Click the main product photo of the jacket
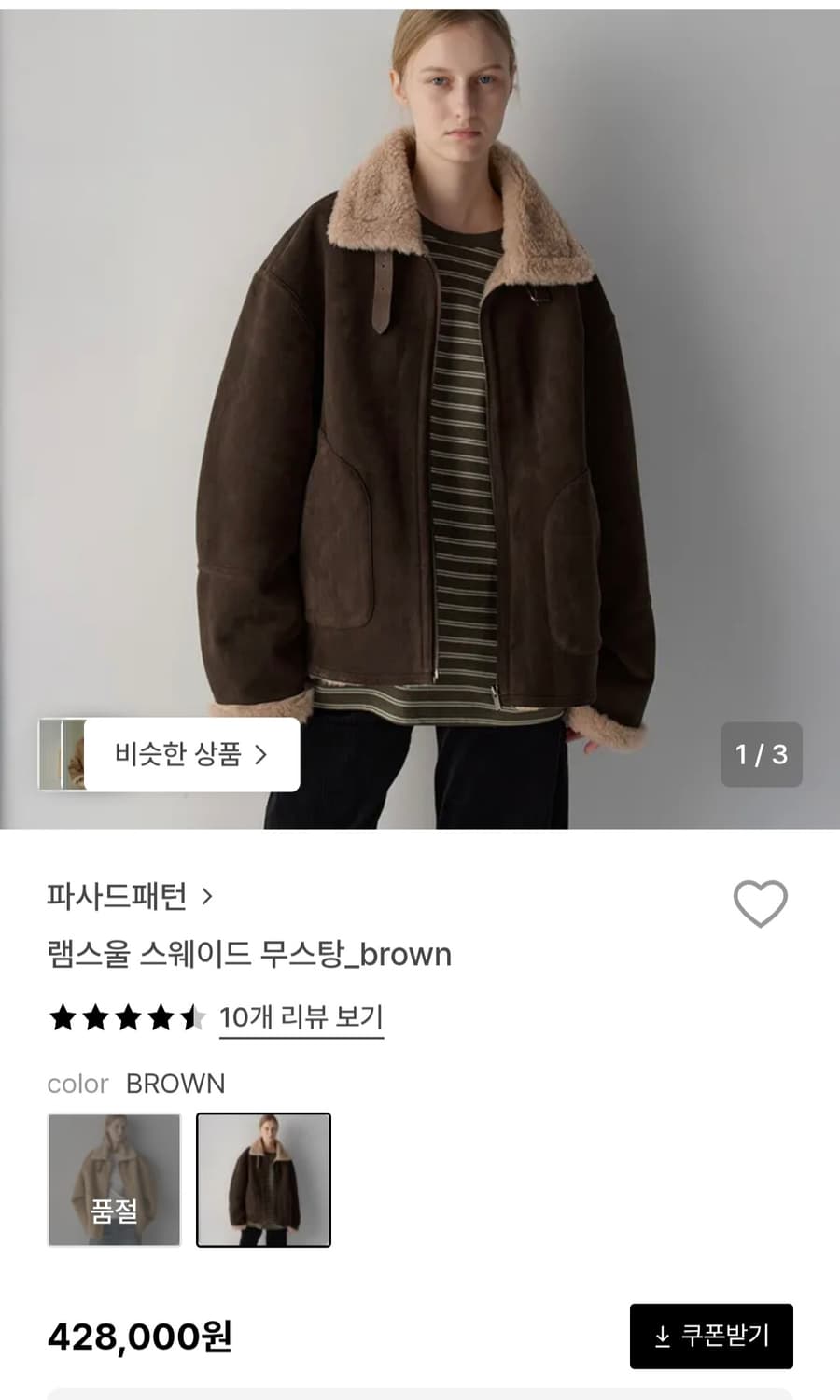This screenshot has width=840, height=1400. (420, 420)
